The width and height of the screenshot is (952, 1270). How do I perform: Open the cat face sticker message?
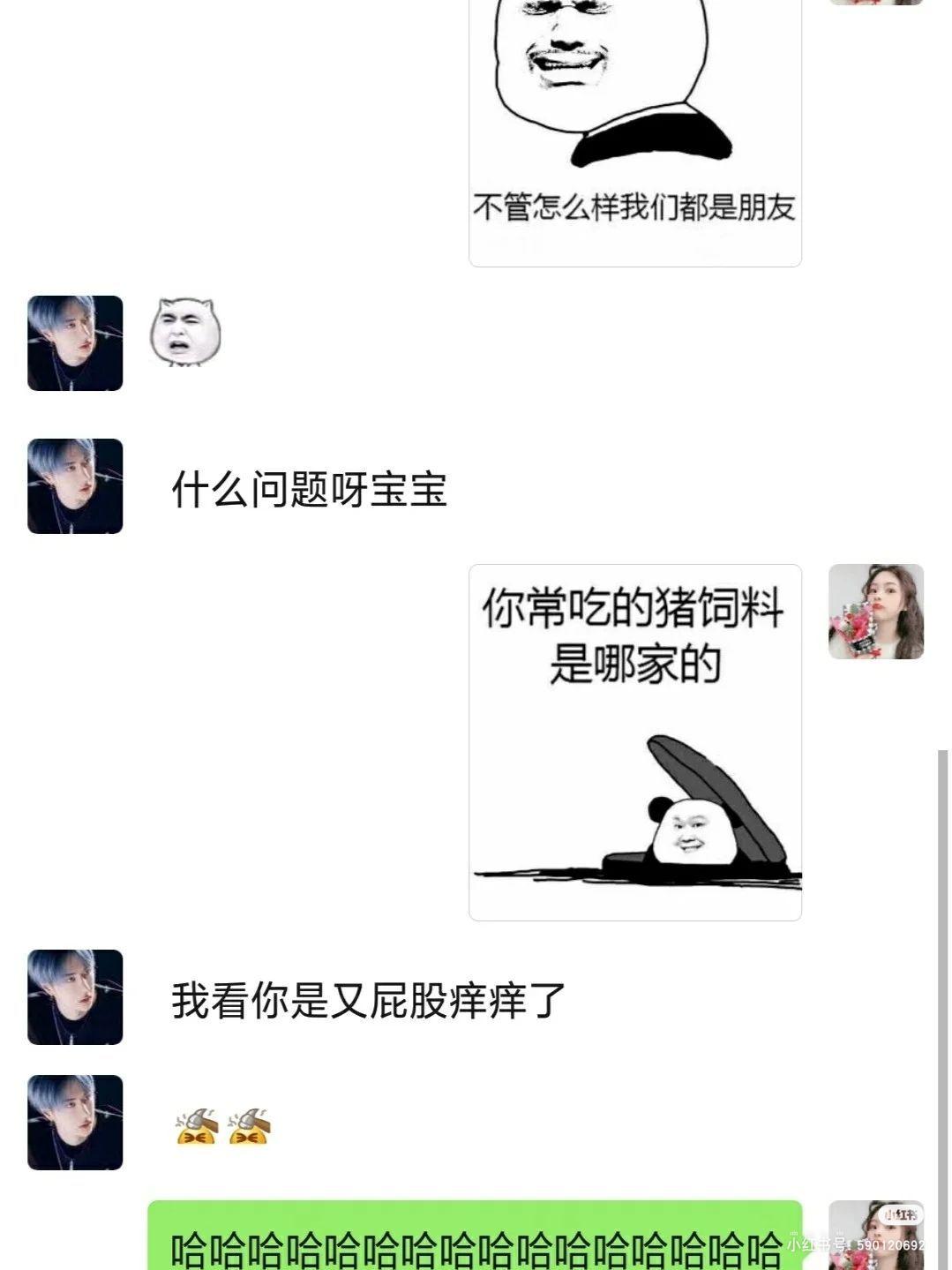[x=184, y=333]
